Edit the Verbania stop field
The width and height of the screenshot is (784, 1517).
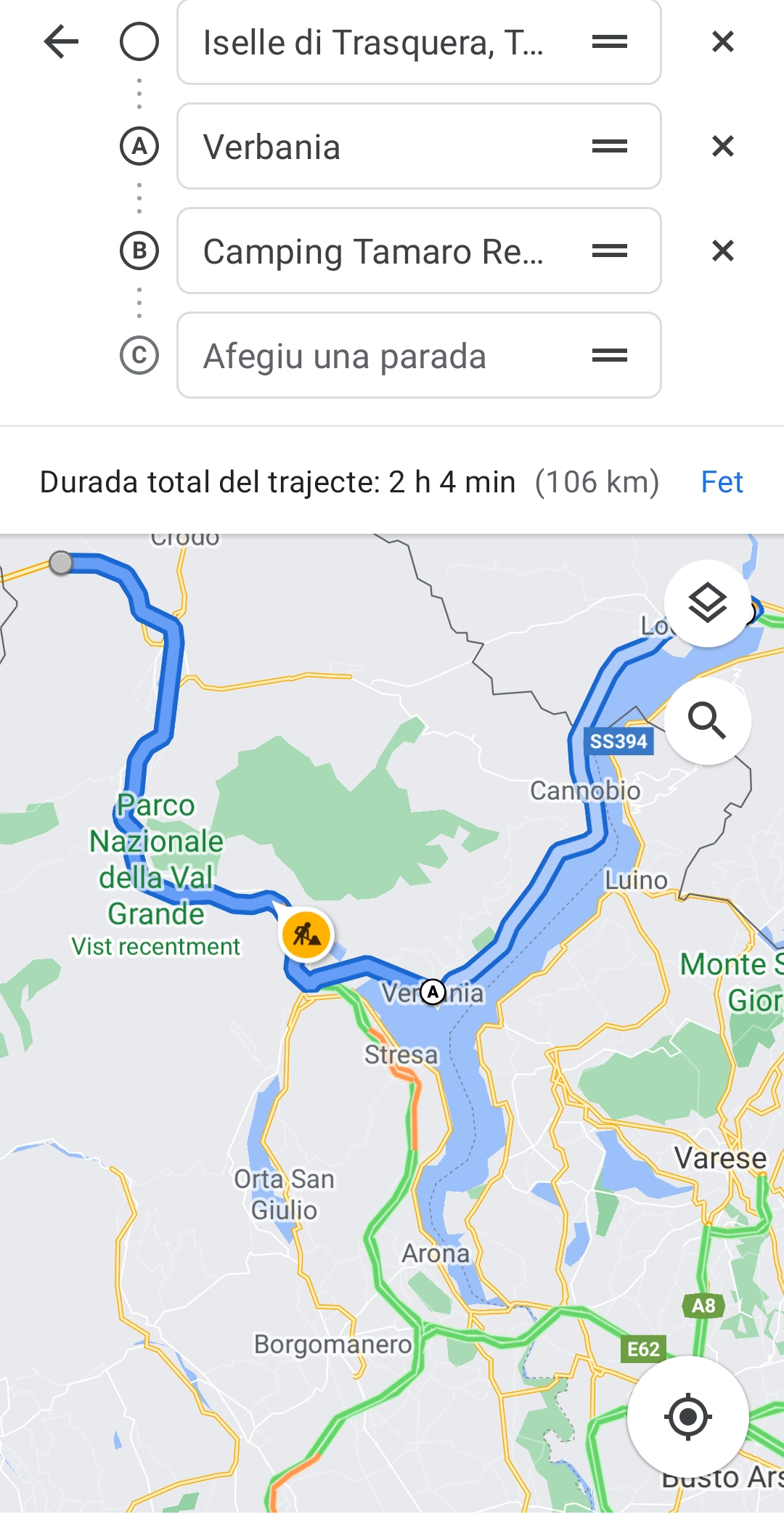(374, 147)
